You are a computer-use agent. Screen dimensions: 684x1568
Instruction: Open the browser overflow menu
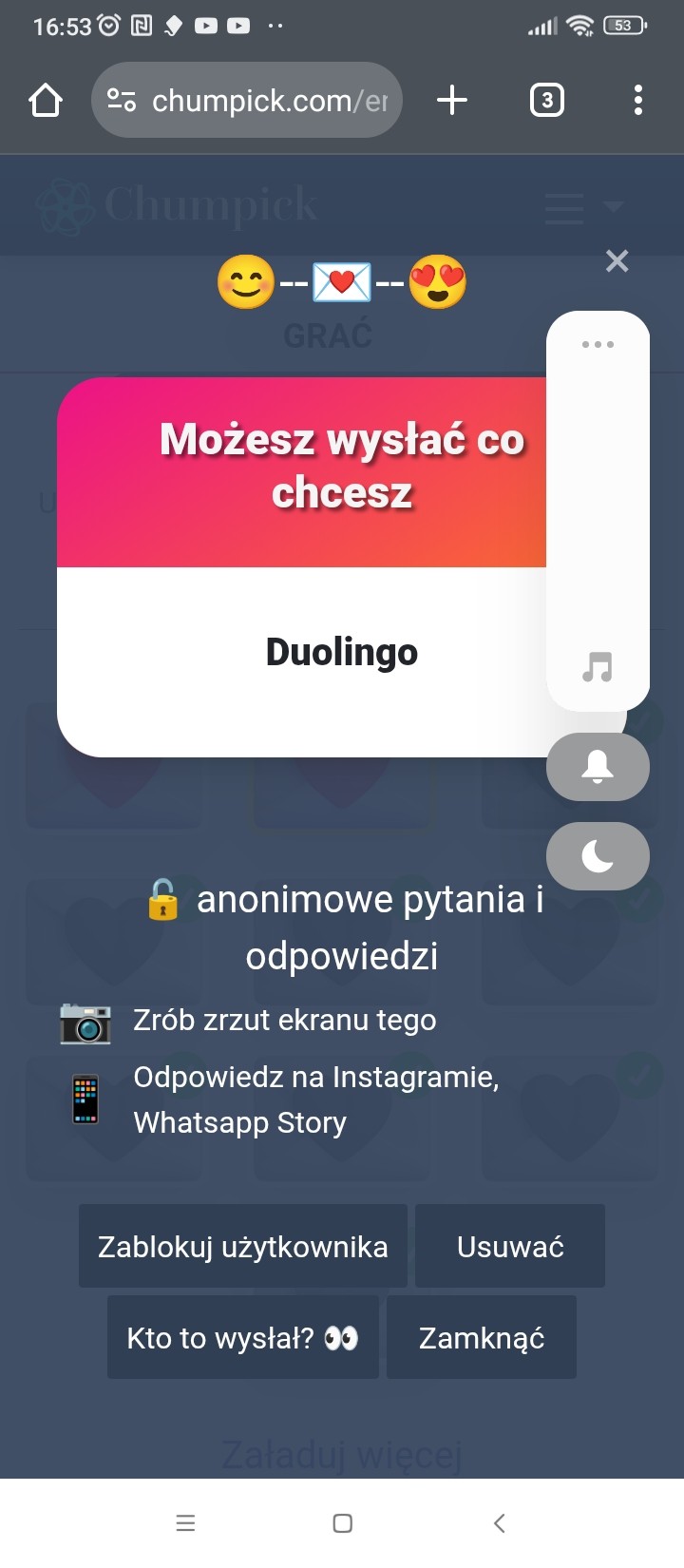point(637,100)
